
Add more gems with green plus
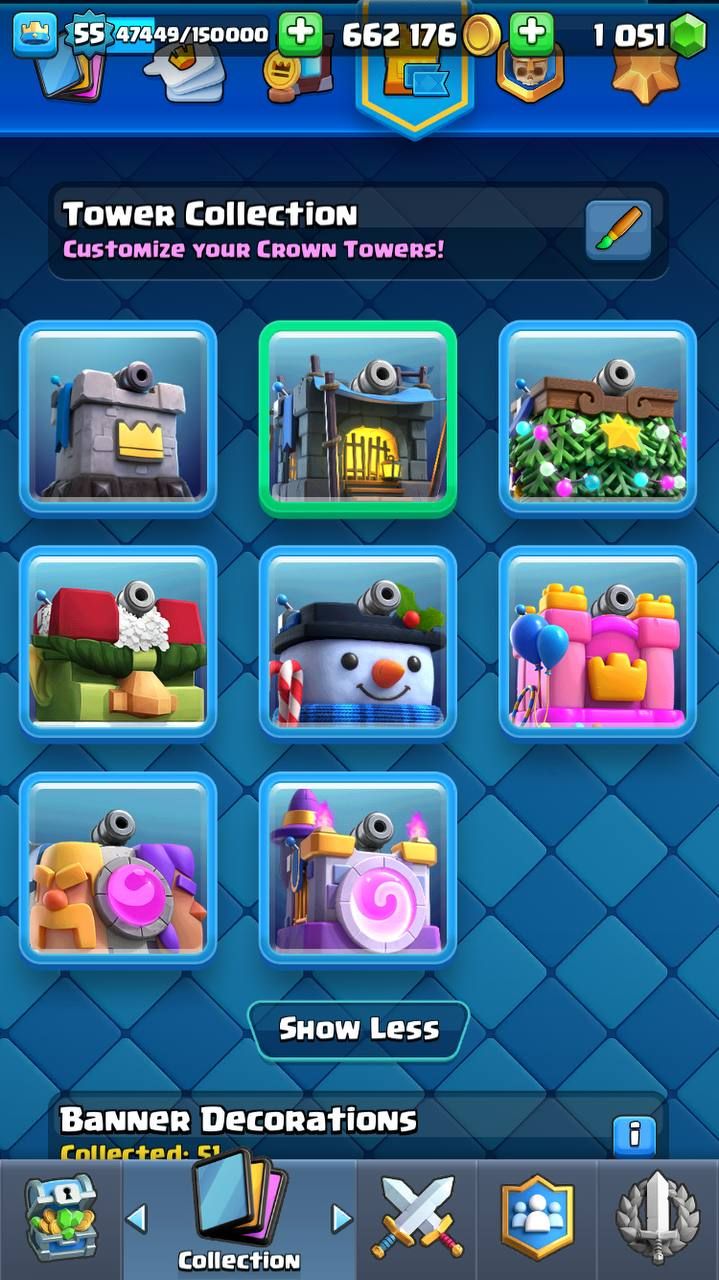532,35
